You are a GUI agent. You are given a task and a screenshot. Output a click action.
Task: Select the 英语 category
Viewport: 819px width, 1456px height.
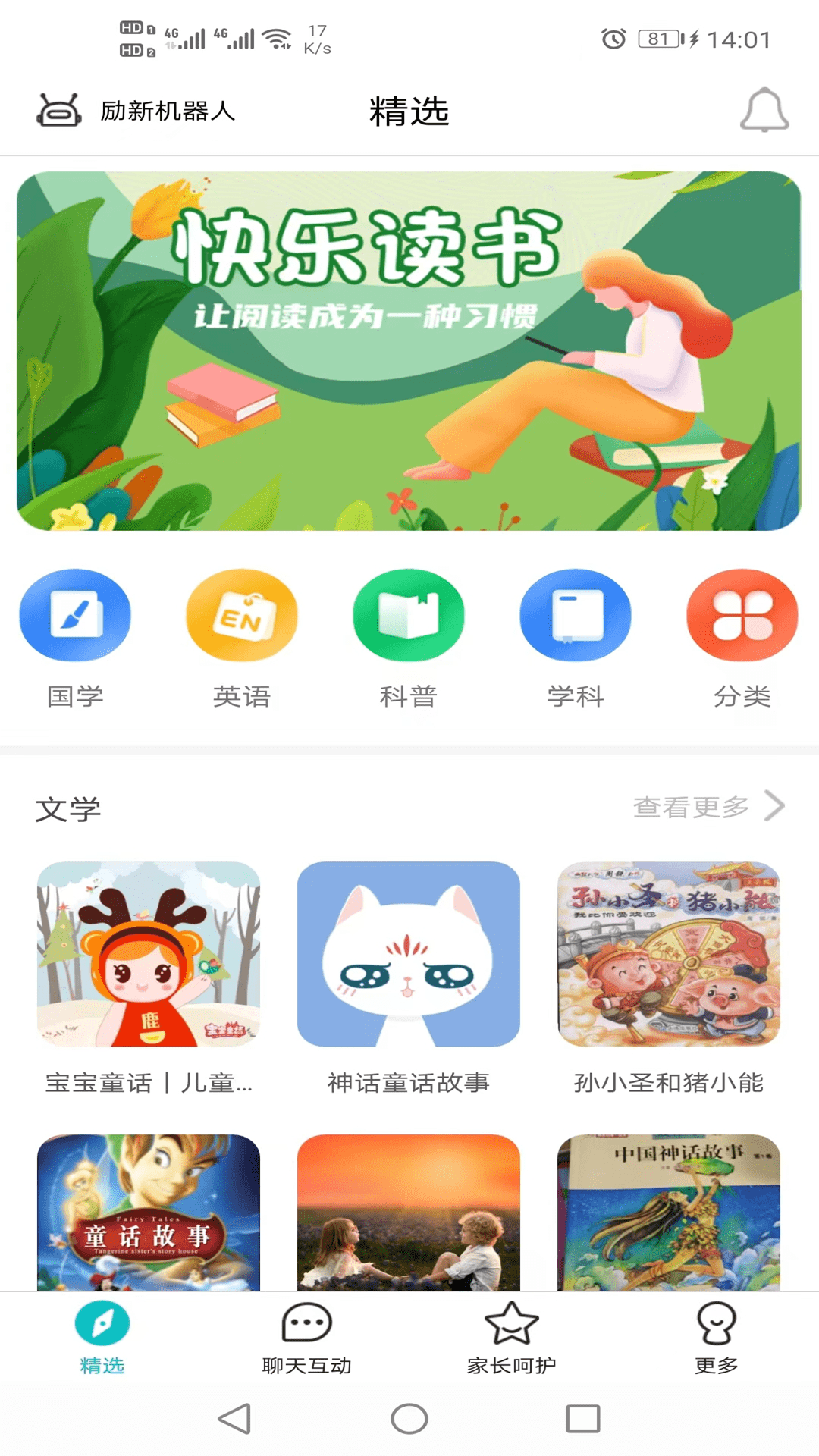click(242, 616)
